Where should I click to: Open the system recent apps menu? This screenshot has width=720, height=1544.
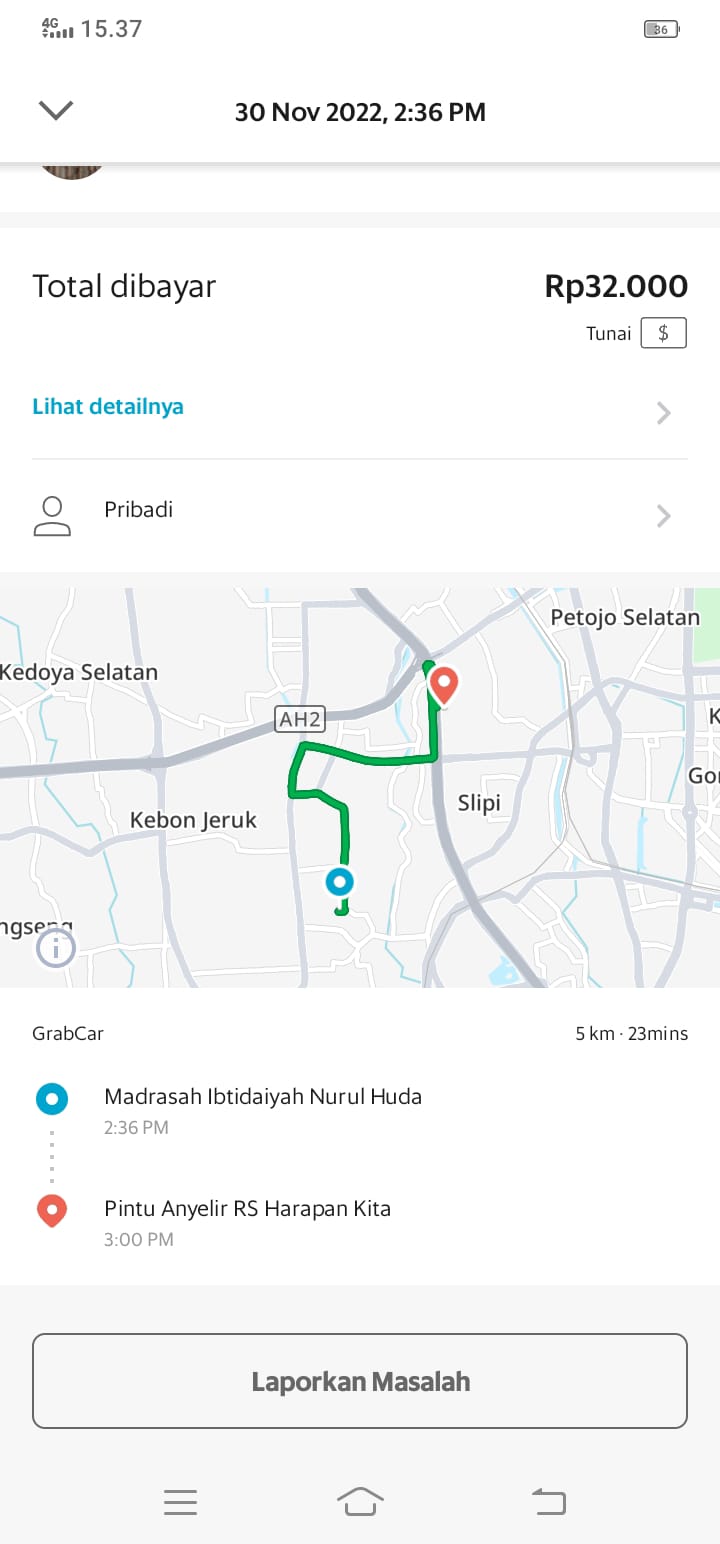click(x=180, y=1501)
